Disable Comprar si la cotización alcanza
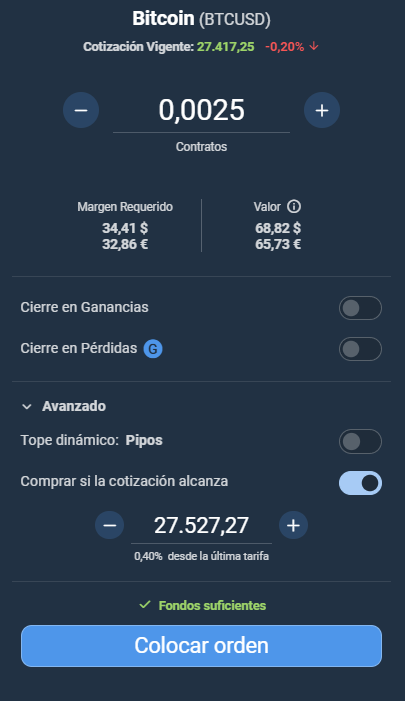 [360, 483]
